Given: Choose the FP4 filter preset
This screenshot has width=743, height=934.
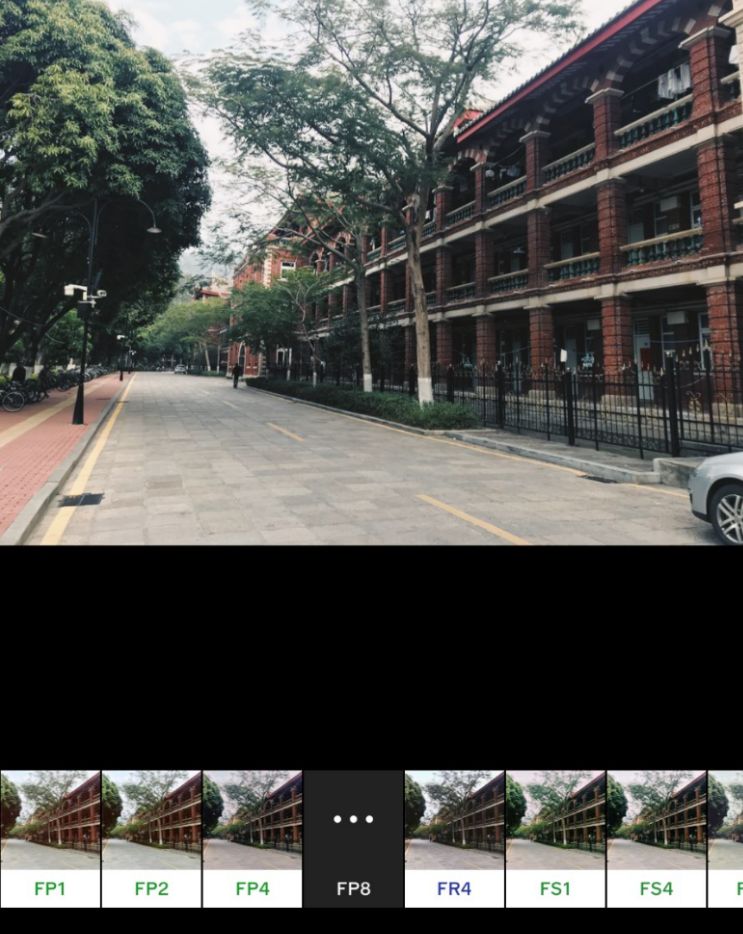Looking at the screenshot, I should pyautogui.click(x=252, y=838).
